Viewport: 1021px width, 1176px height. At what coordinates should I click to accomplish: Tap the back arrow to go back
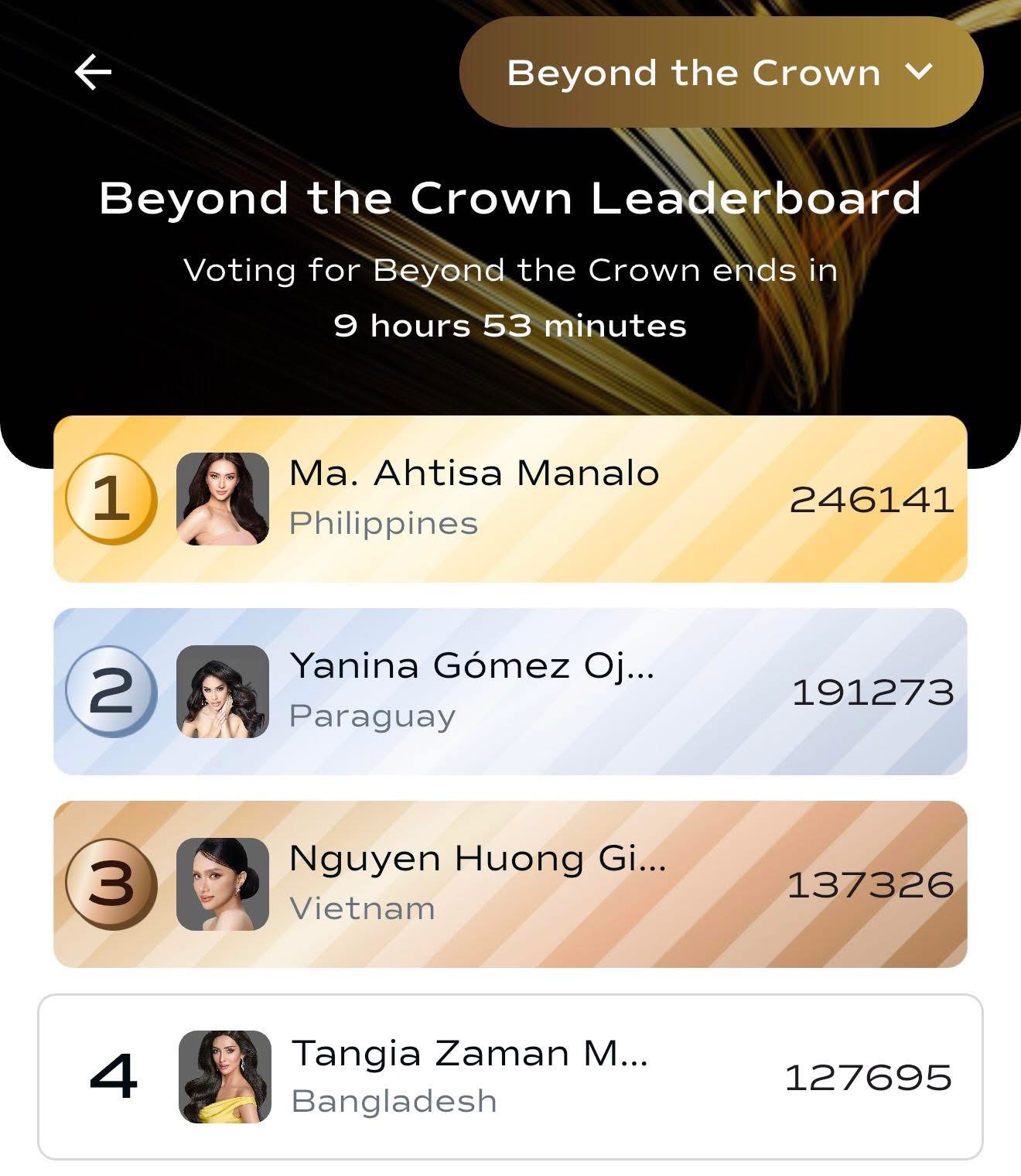(91, 72)
